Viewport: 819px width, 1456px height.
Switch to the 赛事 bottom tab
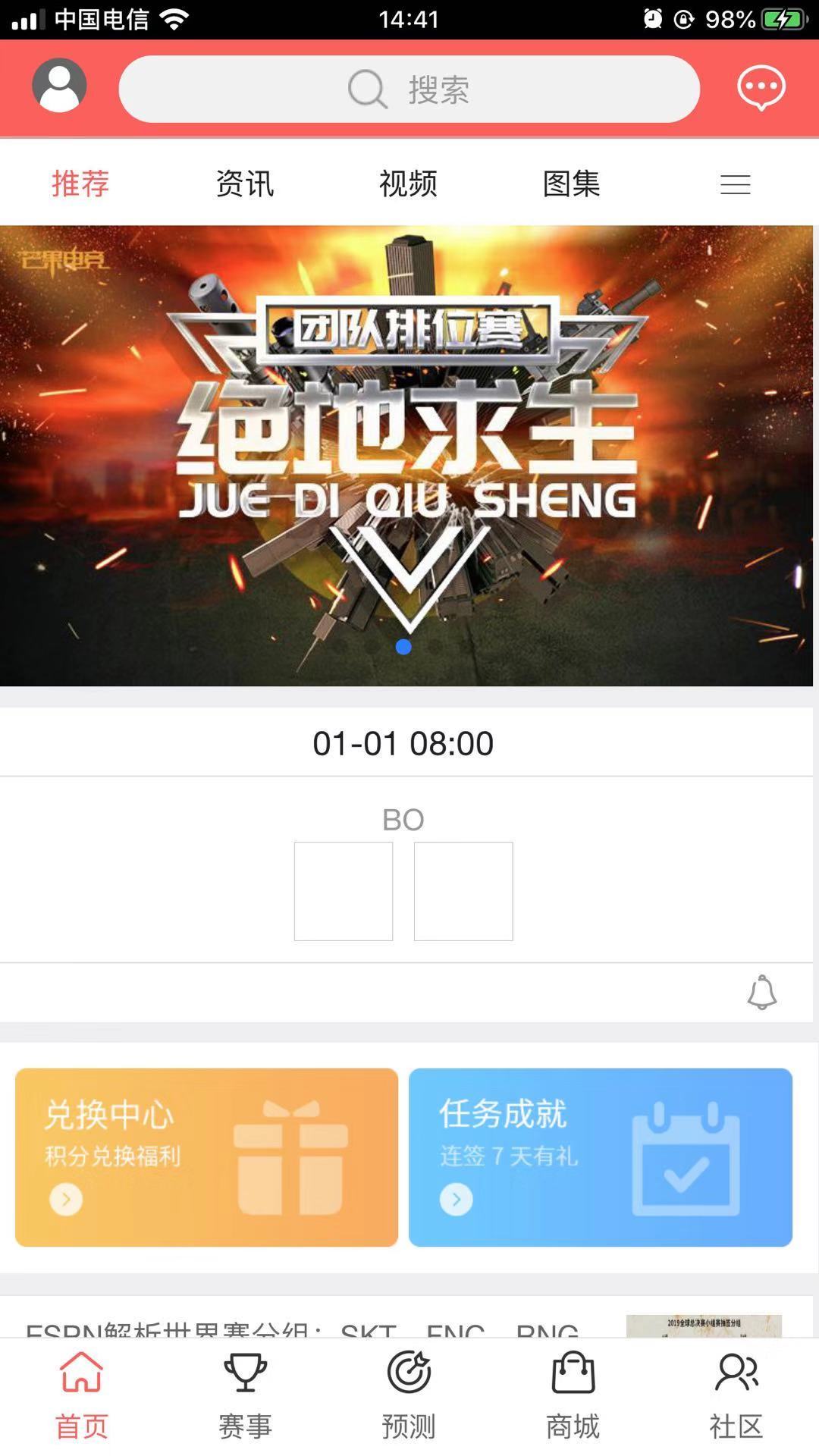(x=245, y=1395)
